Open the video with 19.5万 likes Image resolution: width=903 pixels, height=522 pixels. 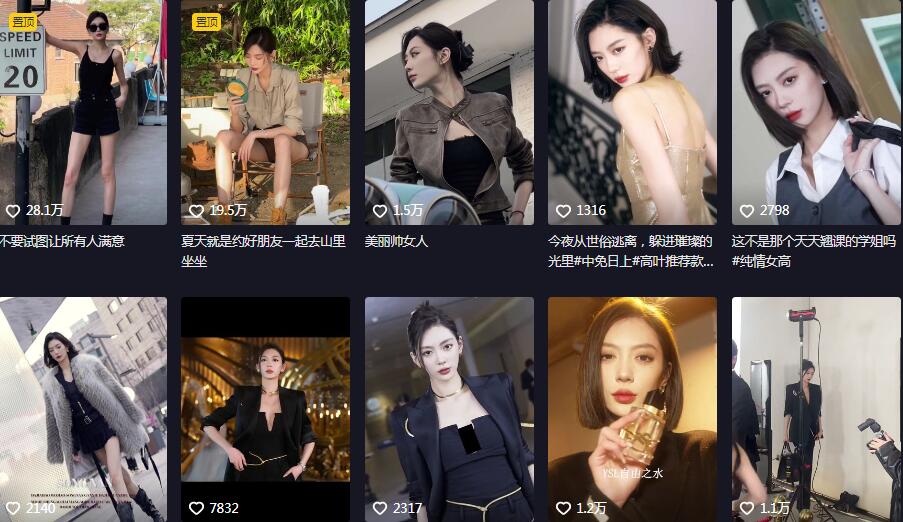point(265,110)
